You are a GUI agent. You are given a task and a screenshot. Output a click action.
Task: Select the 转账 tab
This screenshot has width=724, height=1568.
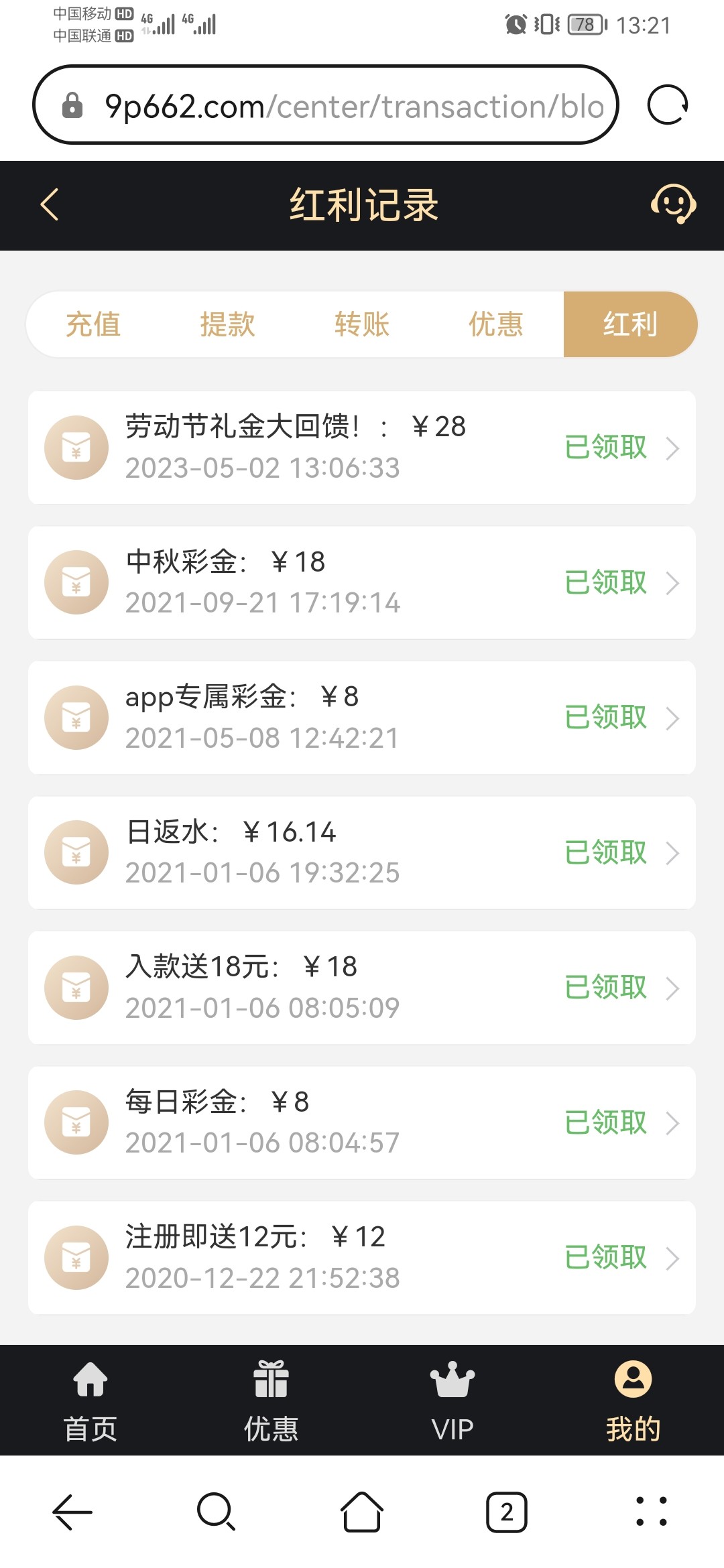362,325
